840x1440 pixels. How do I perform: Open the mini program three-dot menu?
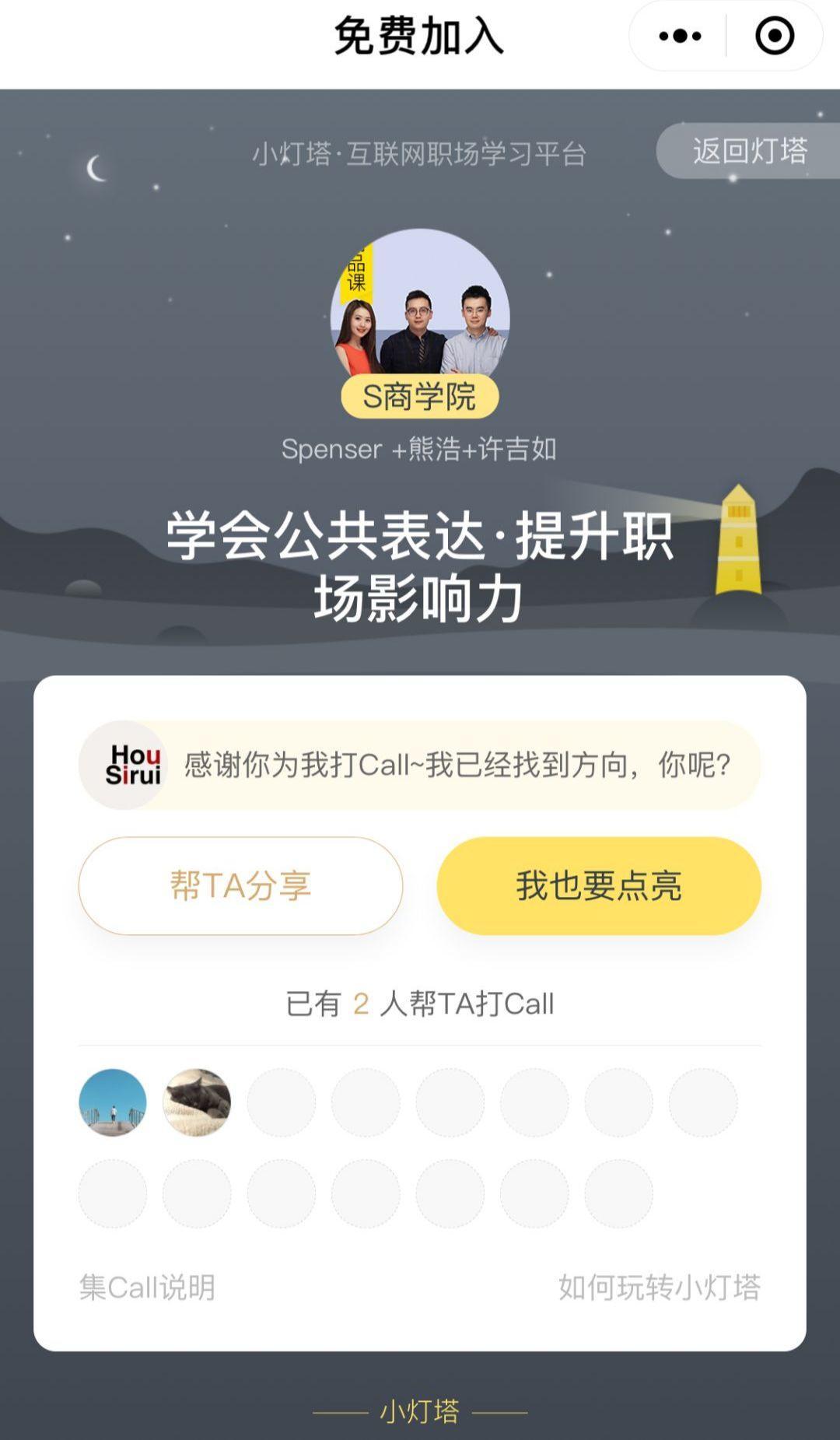679,36
